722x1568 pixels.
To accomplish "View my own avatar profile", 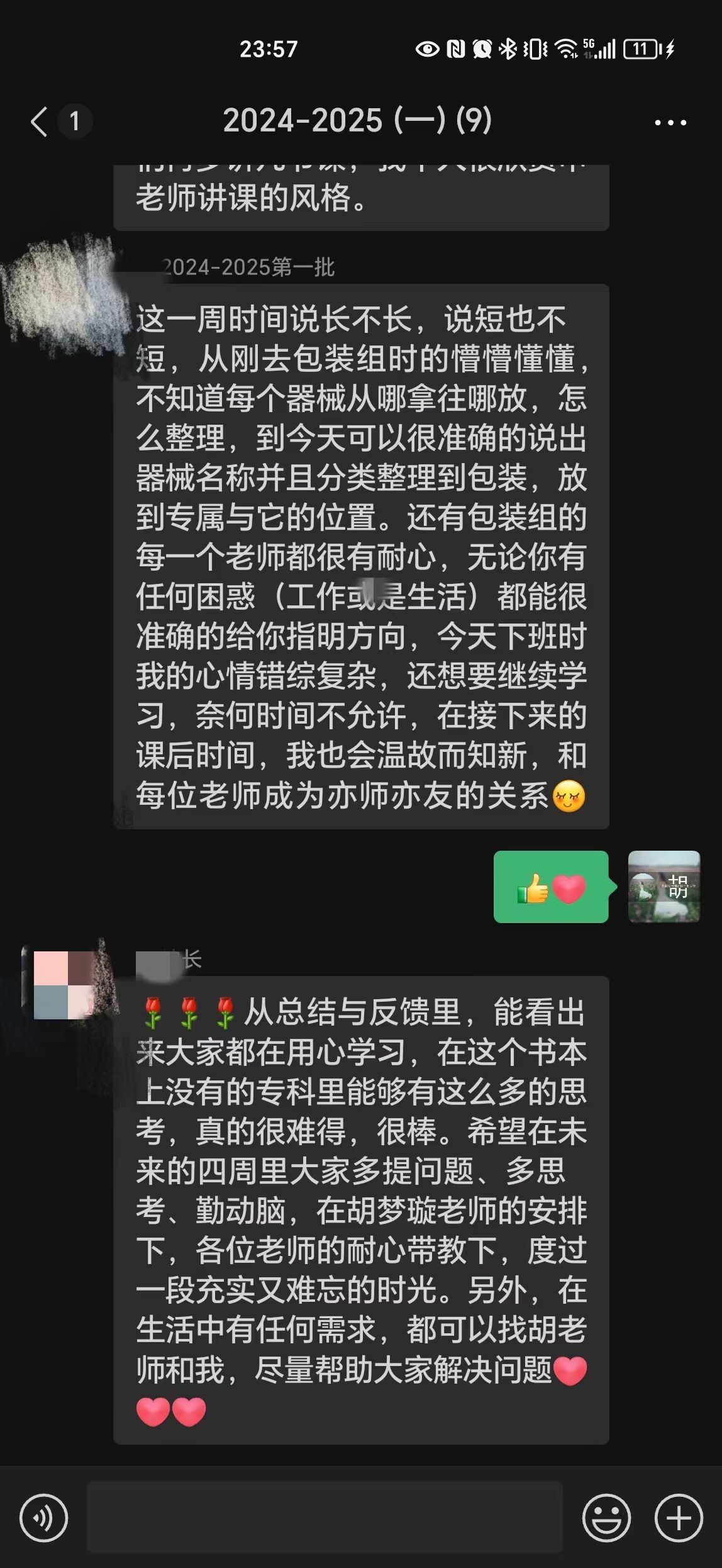I will [x=664, y=887].
